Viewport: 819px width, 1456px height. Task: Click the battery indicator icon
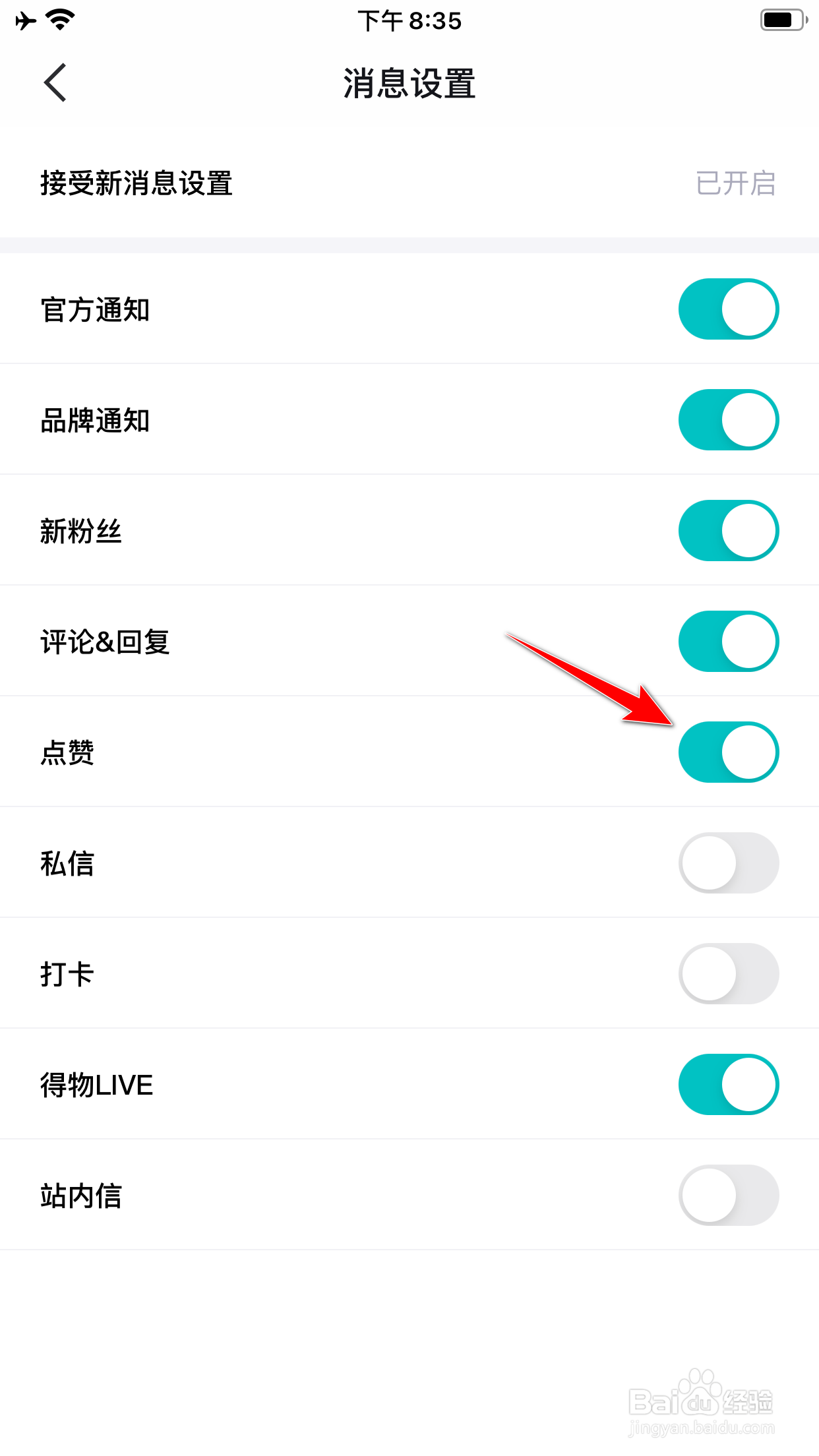781,18
